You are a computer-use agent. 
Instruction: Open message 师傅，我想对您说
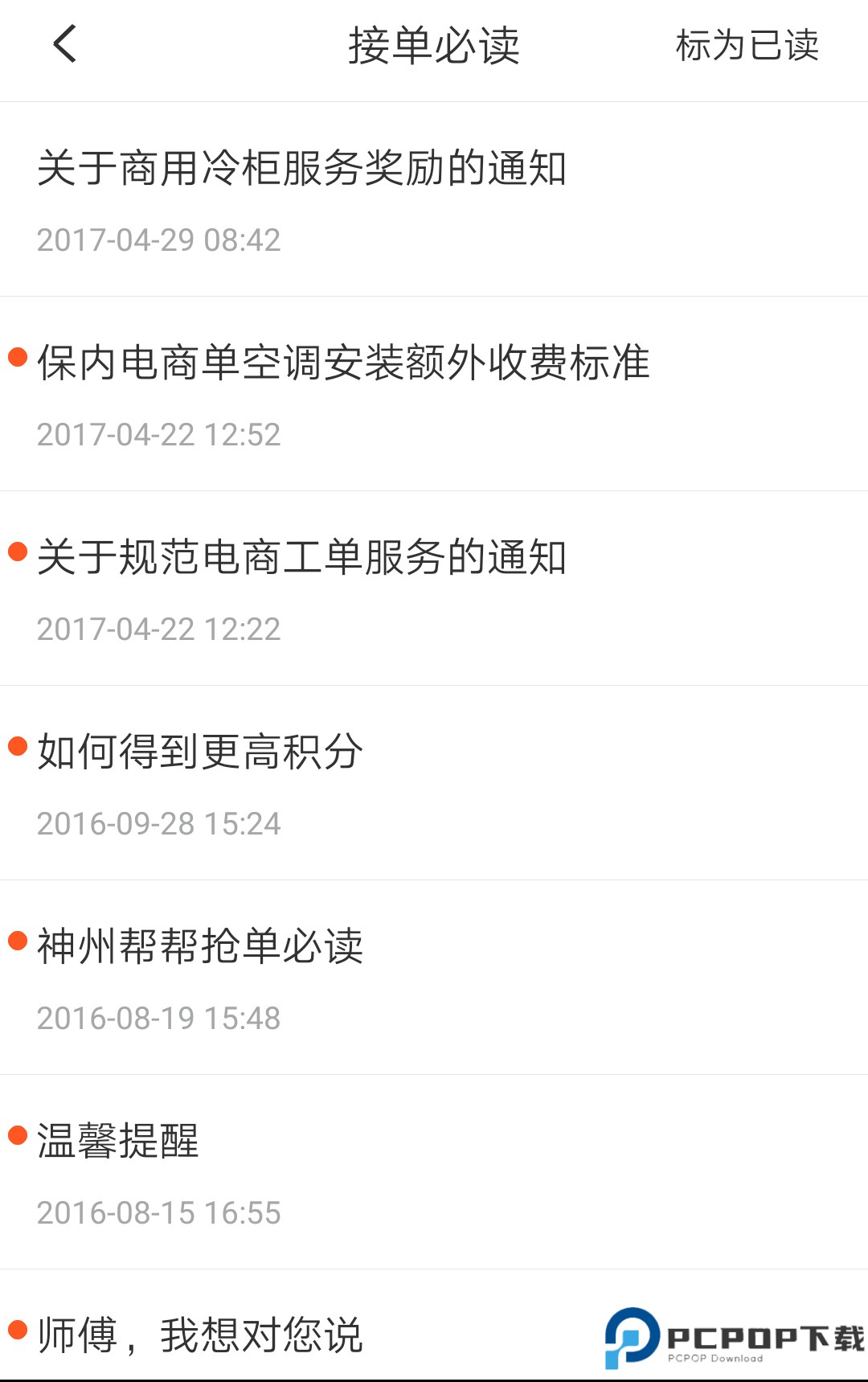click(201, 1331)
